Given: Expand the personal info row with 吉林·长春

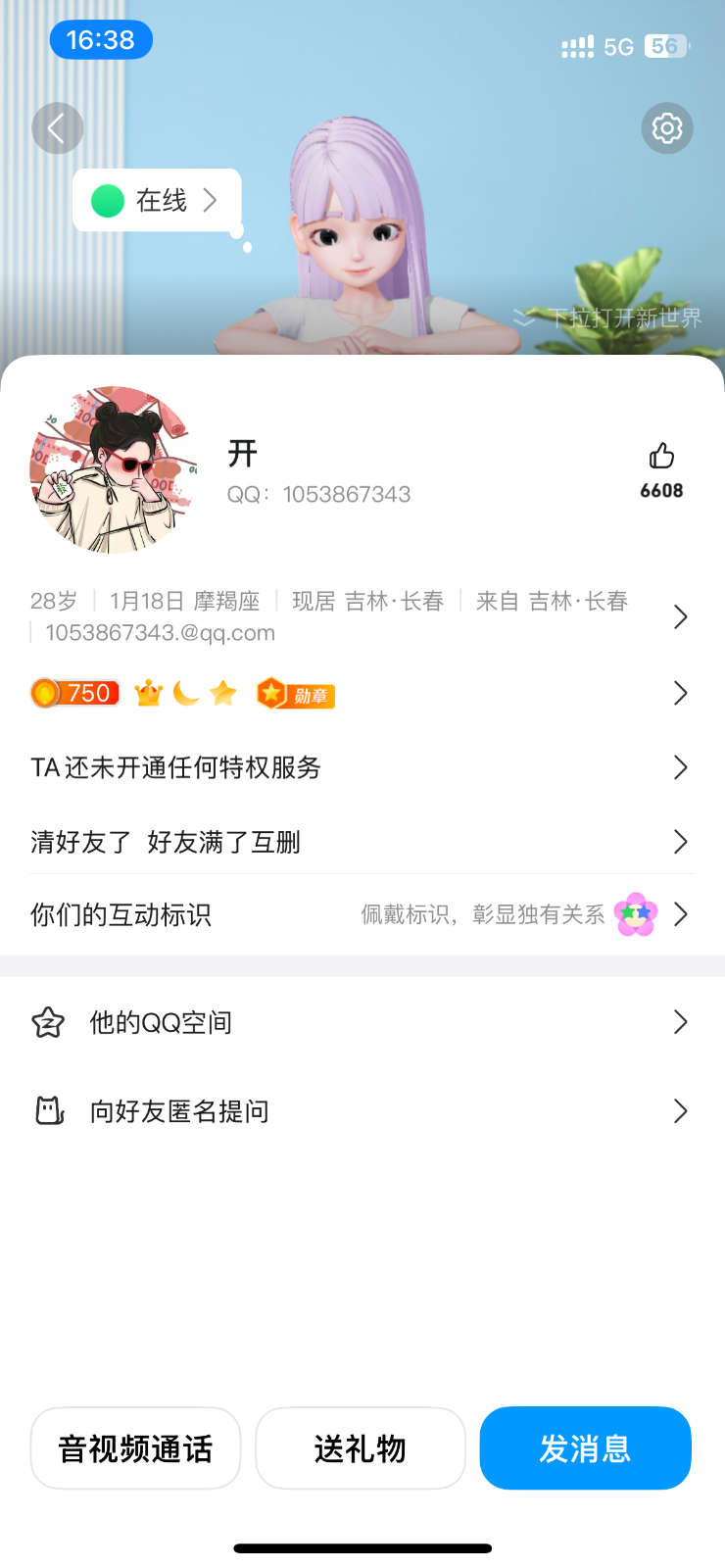Looking at the screenshot, I should click(x=361, y=616).
